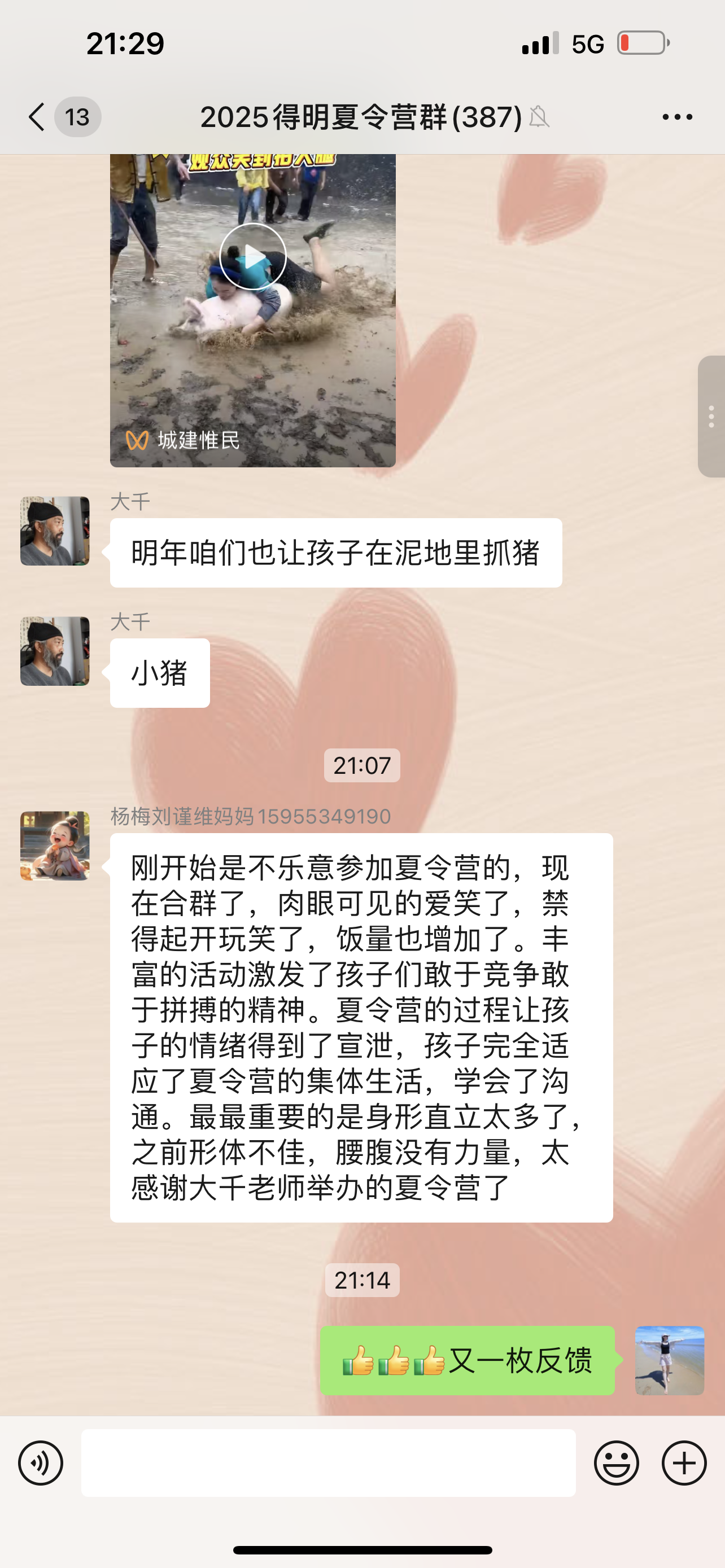The width and height of the screenshot is (725, 1568).
Task: Open the plus attachments menu
Action: (684, 1462)
